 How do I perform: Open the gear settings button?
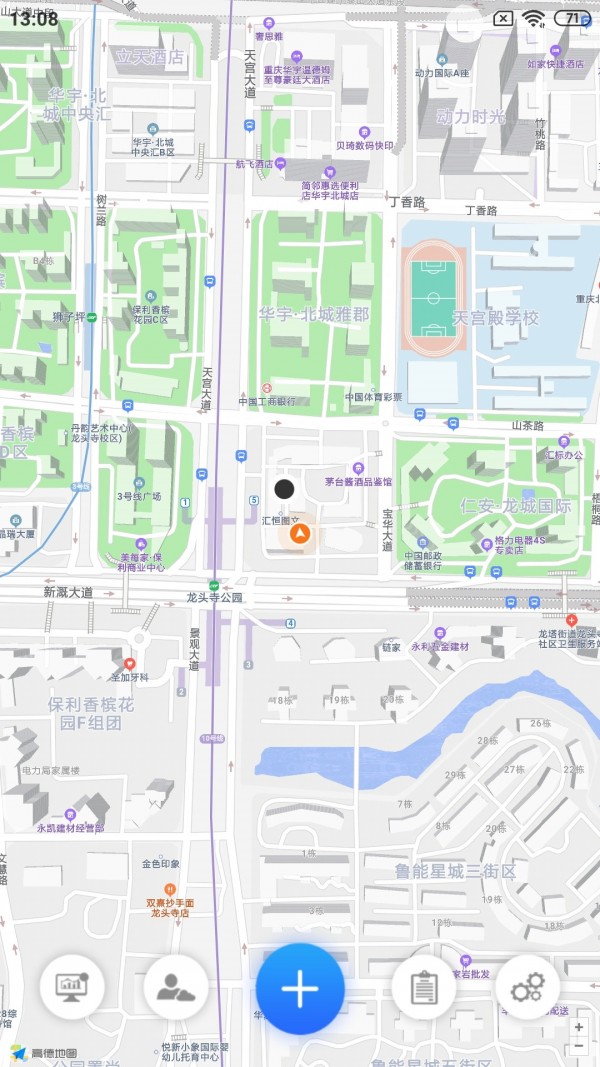coord(527,987)
